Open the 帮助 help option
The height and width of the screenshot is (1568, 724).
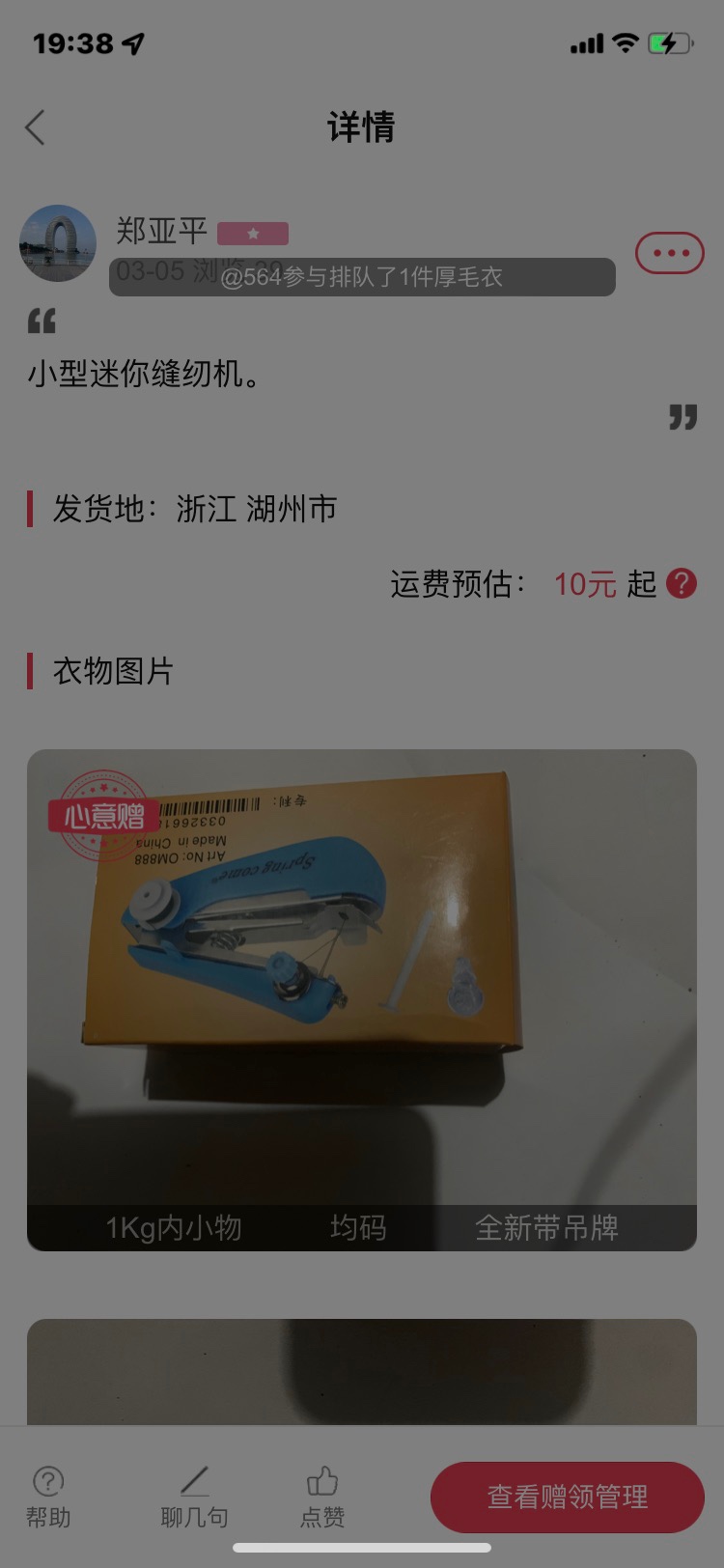[x=48, y=1498]
